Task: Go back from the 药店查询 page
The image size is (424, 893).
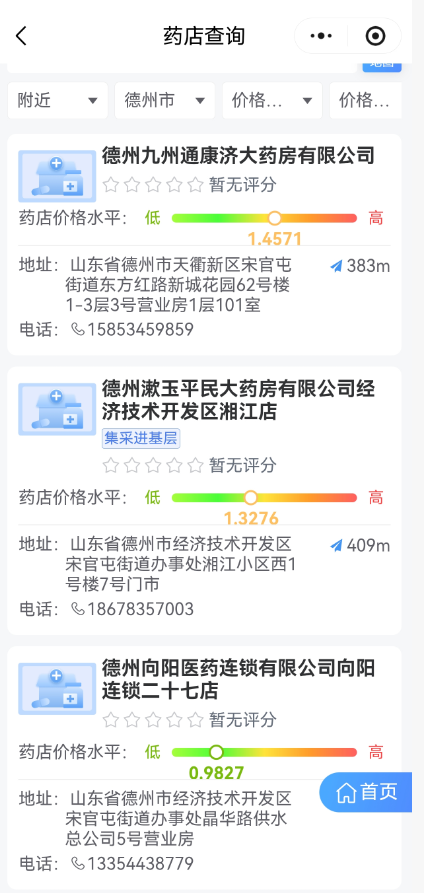Action: (x=21, y=36)
